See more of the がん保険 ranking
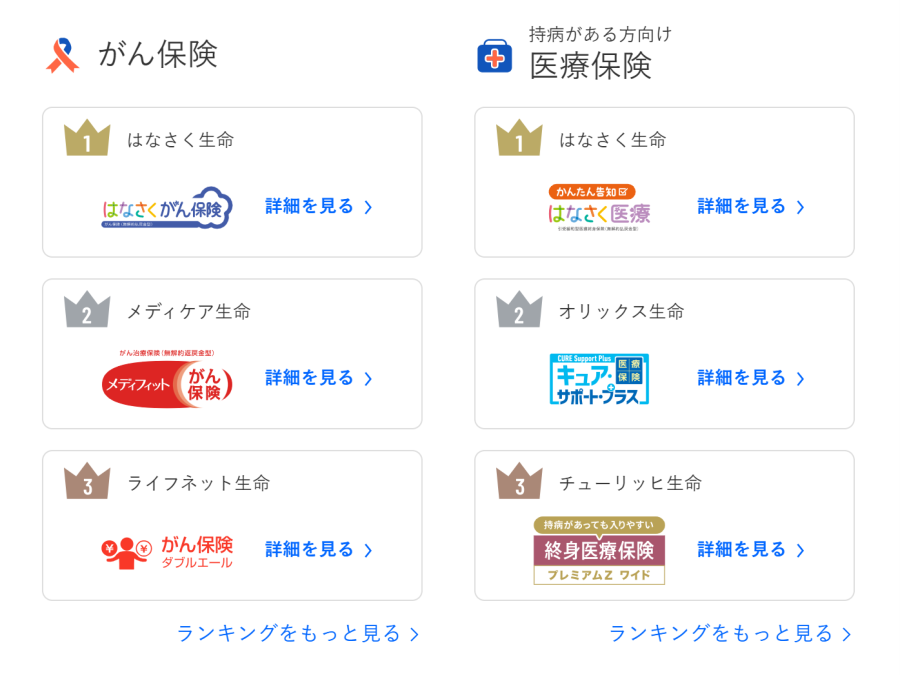The width and height of the screenshot is (900, 675). (298, 634)
